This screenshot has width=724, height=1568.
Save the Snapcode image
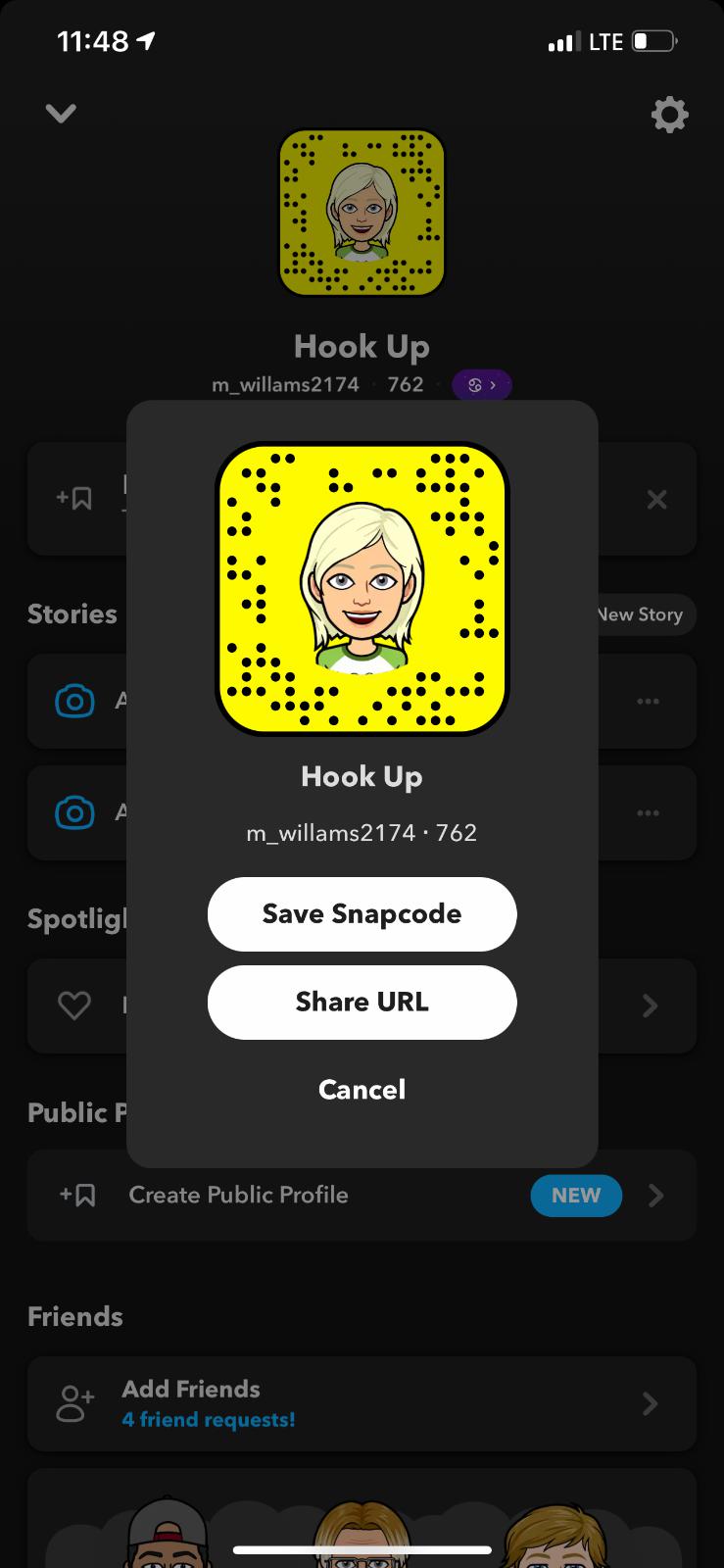click(362, 913)
